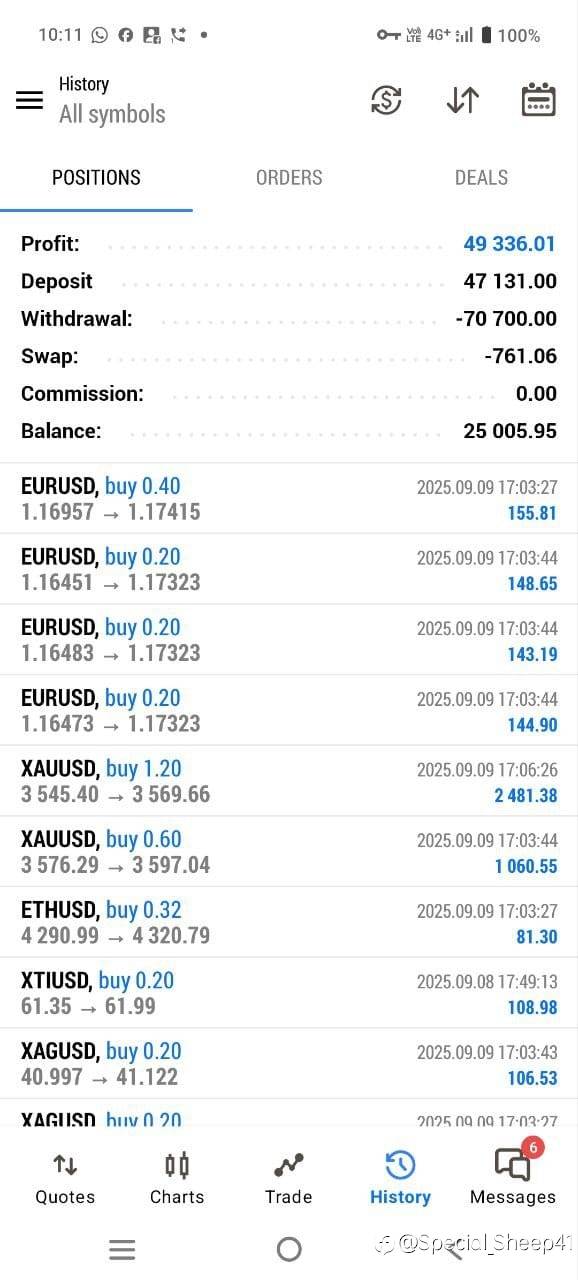Open the calendar date range picker
578x1280 pixels.
[539, 100]
